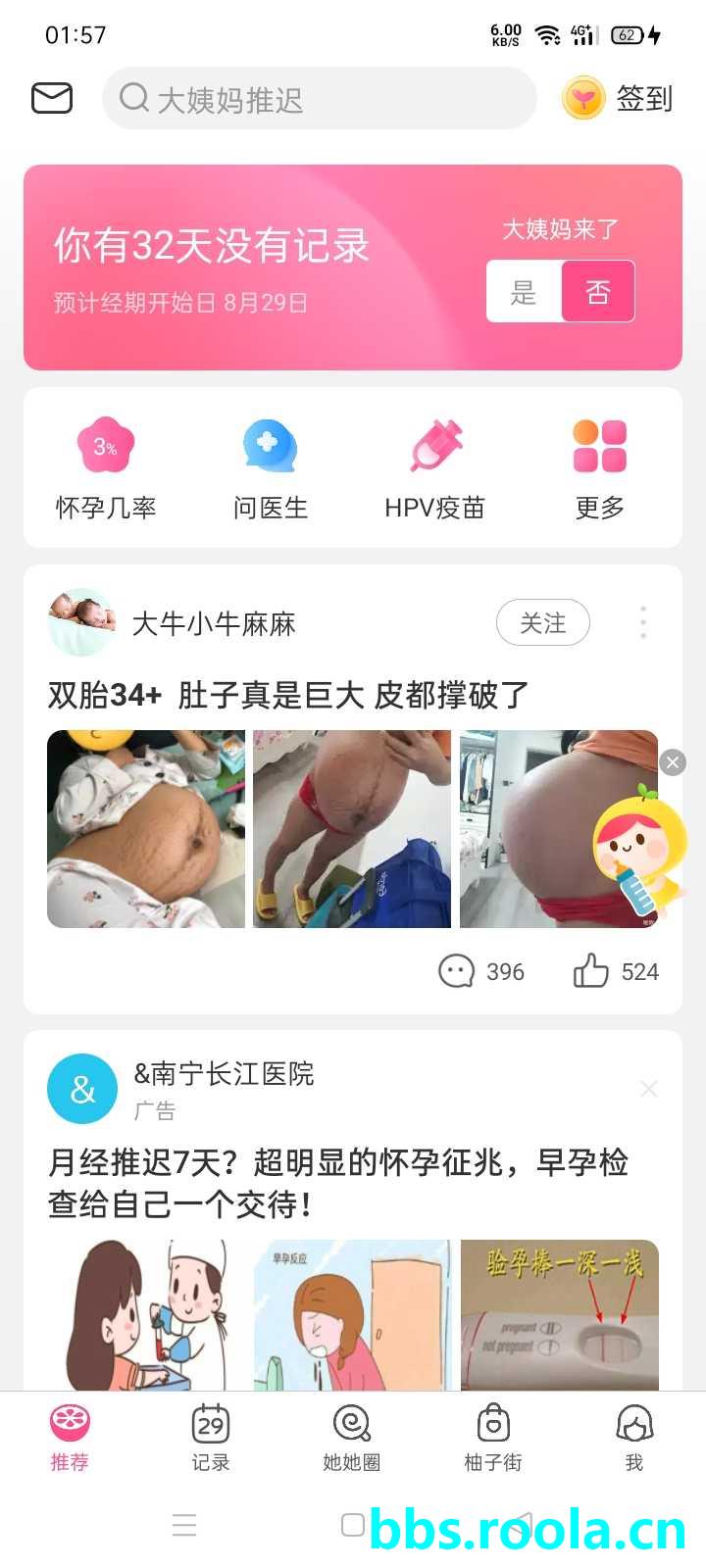Switch to the 柚子街 tab

tap(493, 1437)
